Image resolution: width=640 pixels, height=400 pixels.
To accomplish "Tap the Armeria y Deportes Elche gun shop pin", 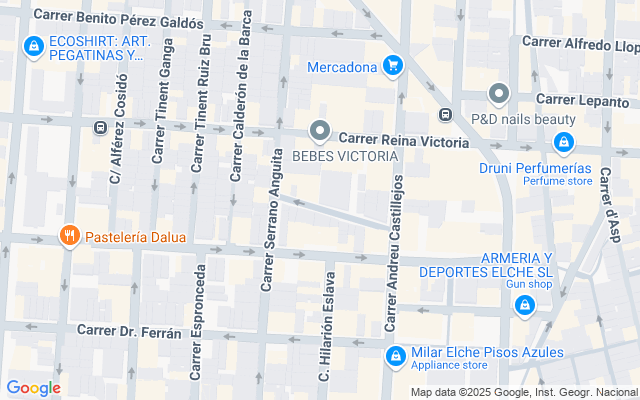I will click(x=522, y=307).
